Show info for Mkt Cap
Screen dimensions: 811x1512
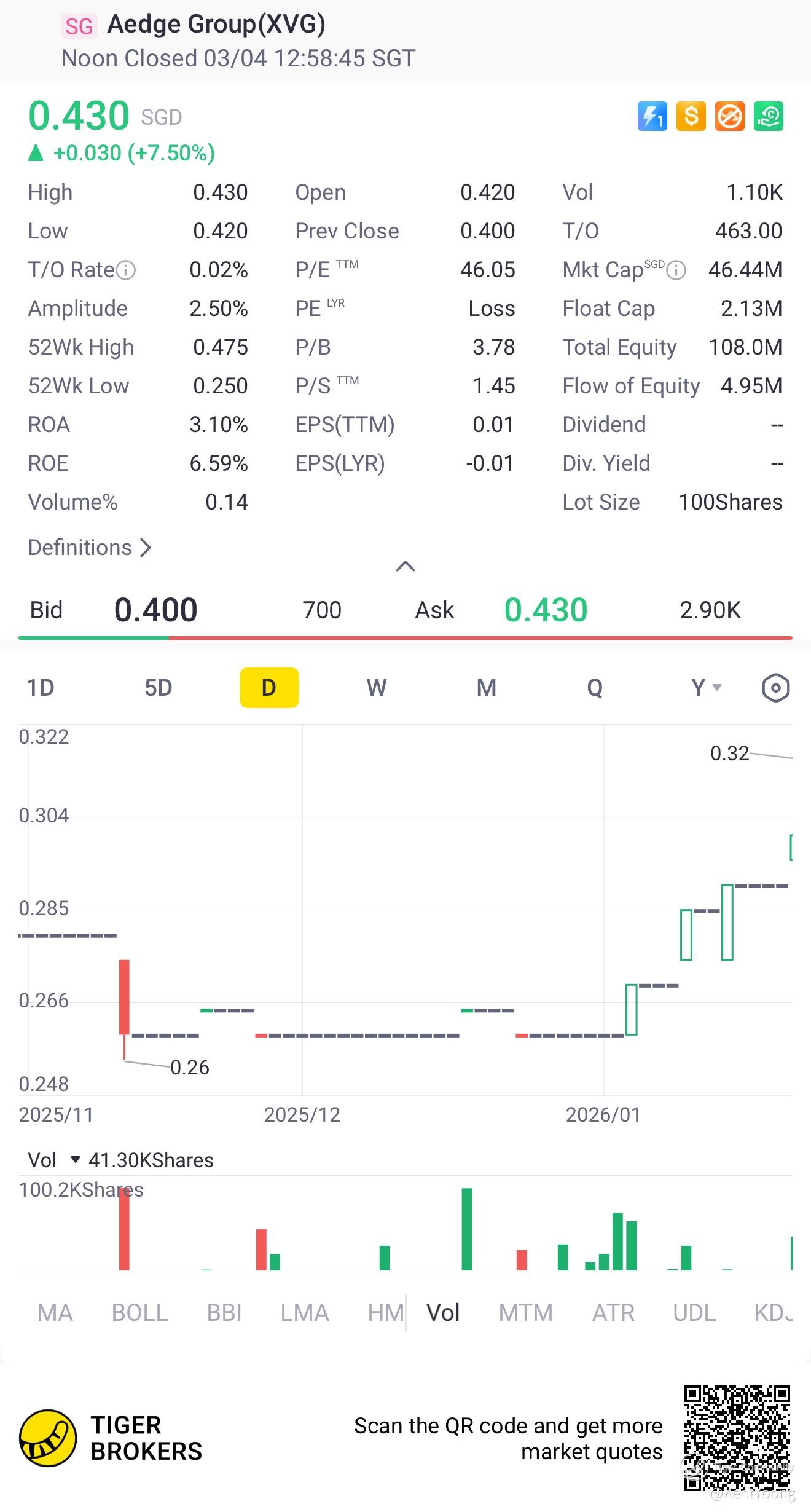(x=676, y=270)
